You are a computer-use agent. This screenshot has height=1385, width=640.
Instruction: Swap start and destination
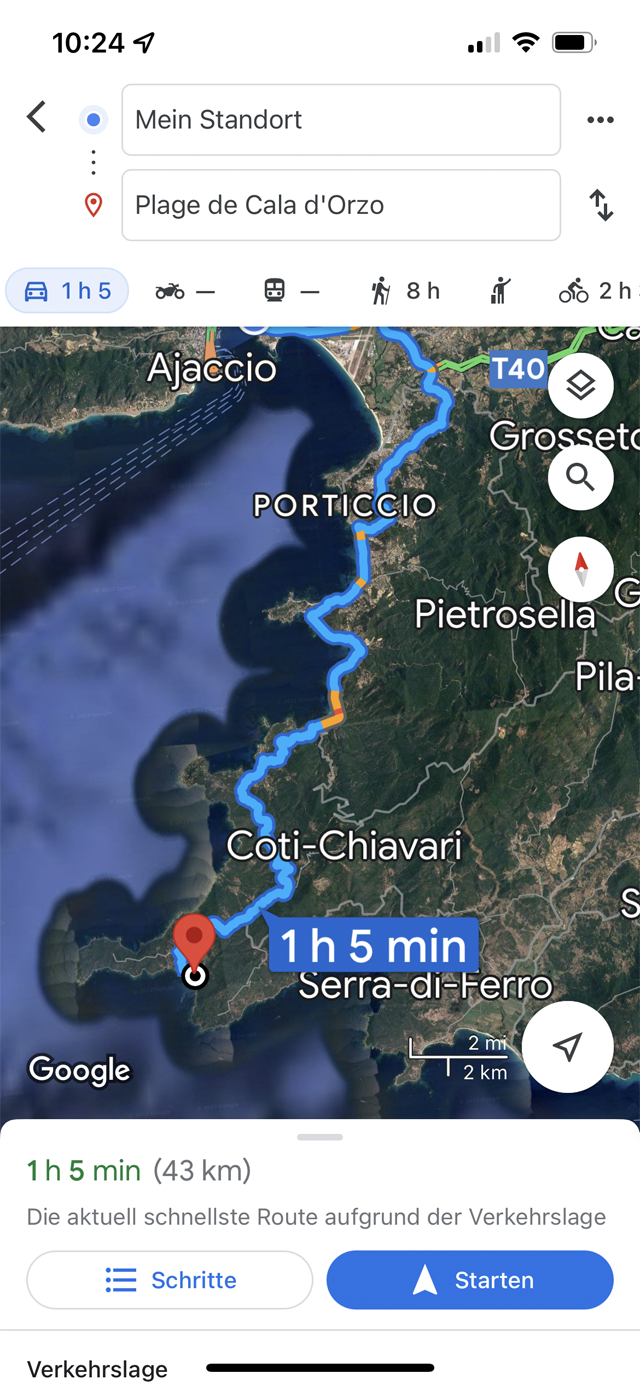[601, 205]
